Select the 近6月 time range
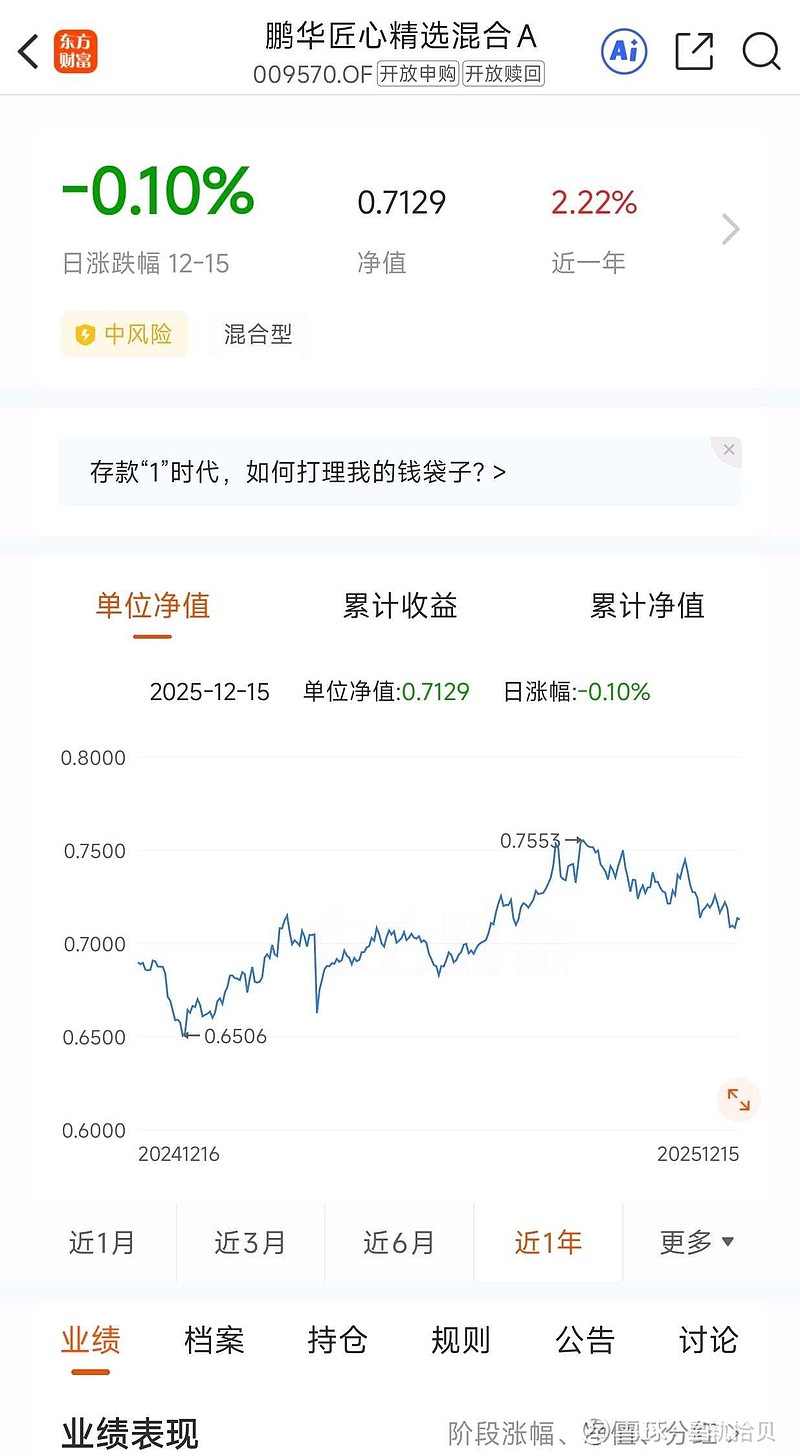 (398, 1243)
